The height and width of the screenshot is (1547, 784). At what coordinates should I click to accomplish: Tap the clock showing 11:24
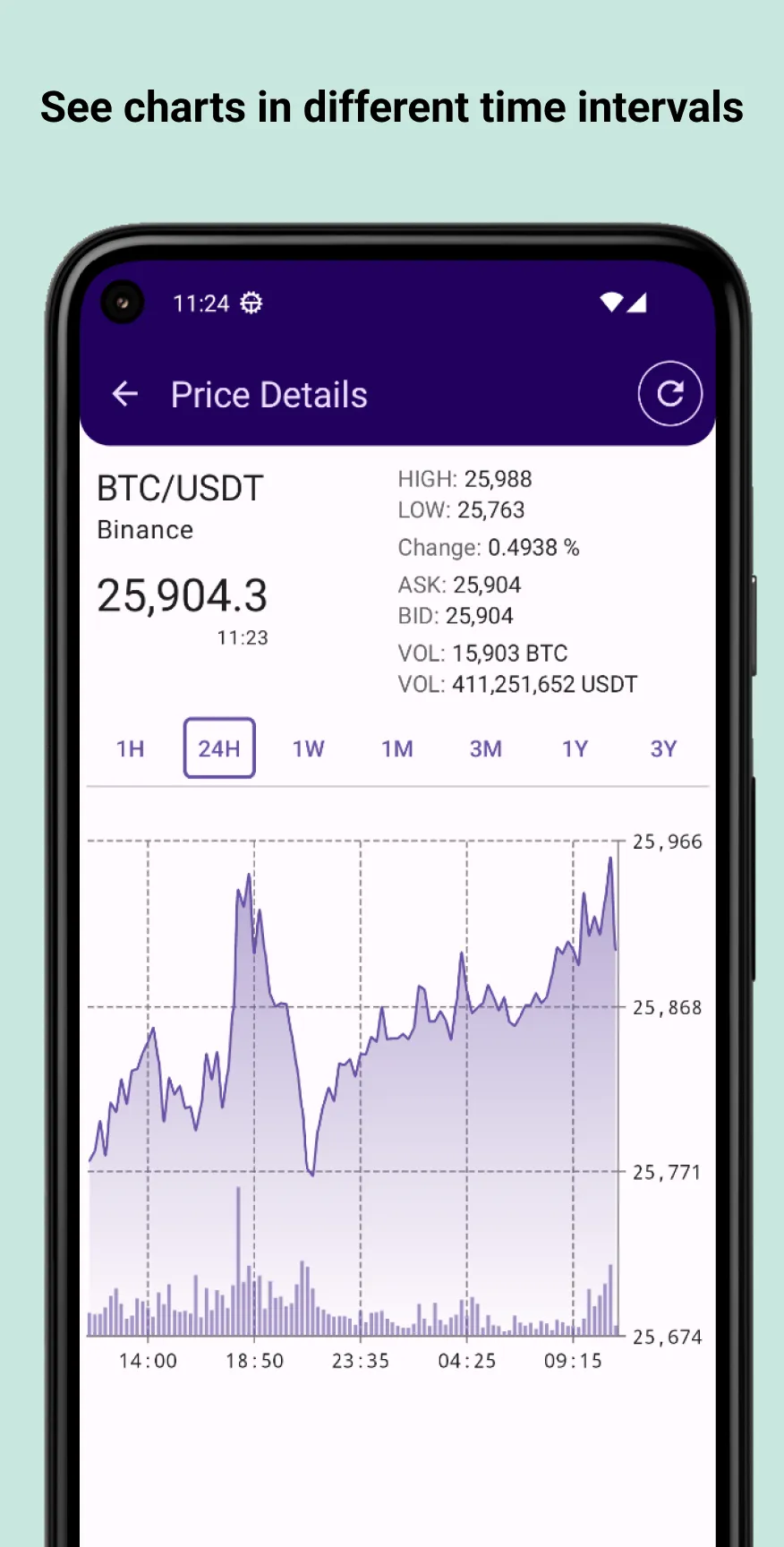[x=200, y=303]
